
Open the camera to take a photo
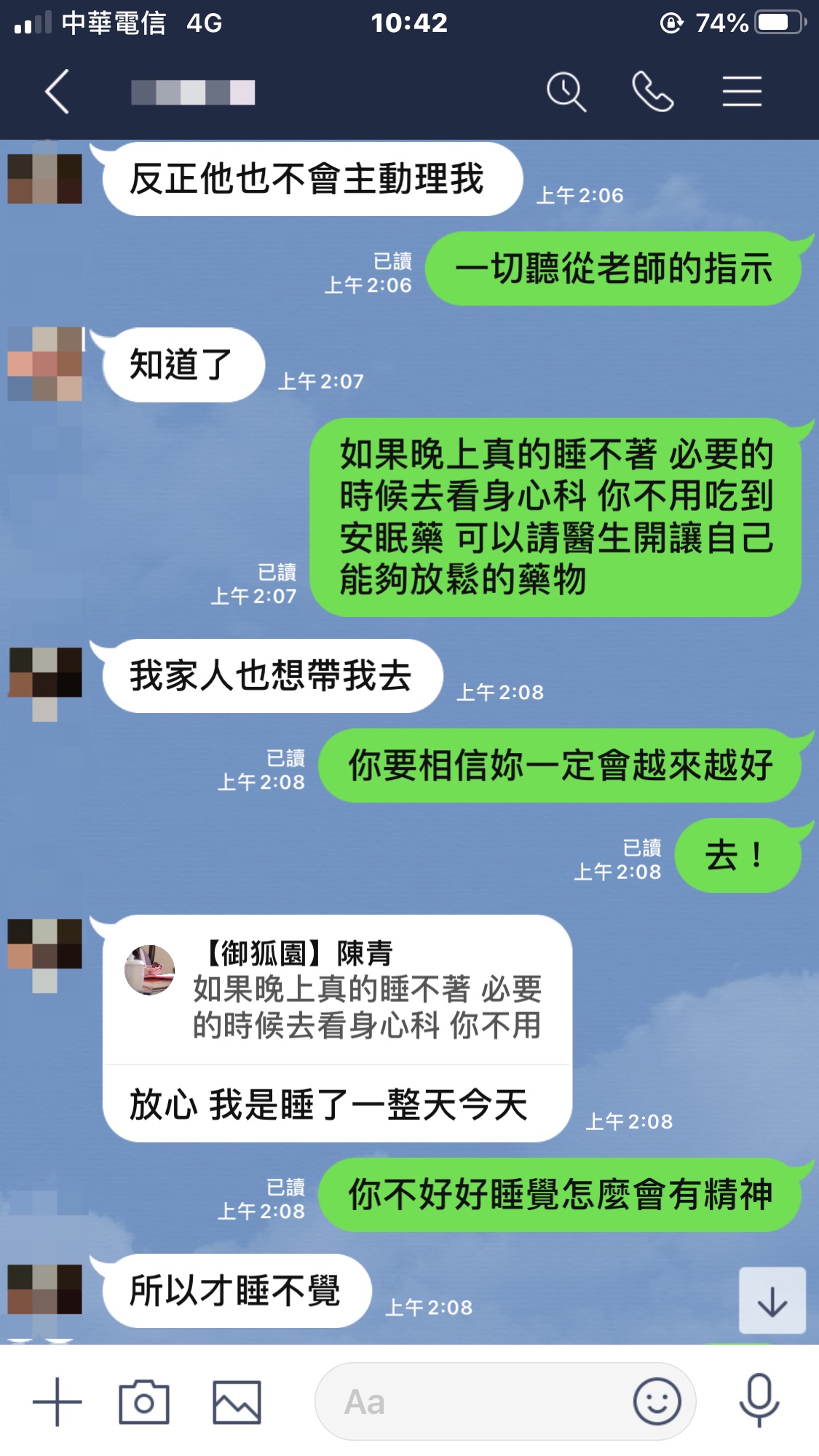[144, 1401]
